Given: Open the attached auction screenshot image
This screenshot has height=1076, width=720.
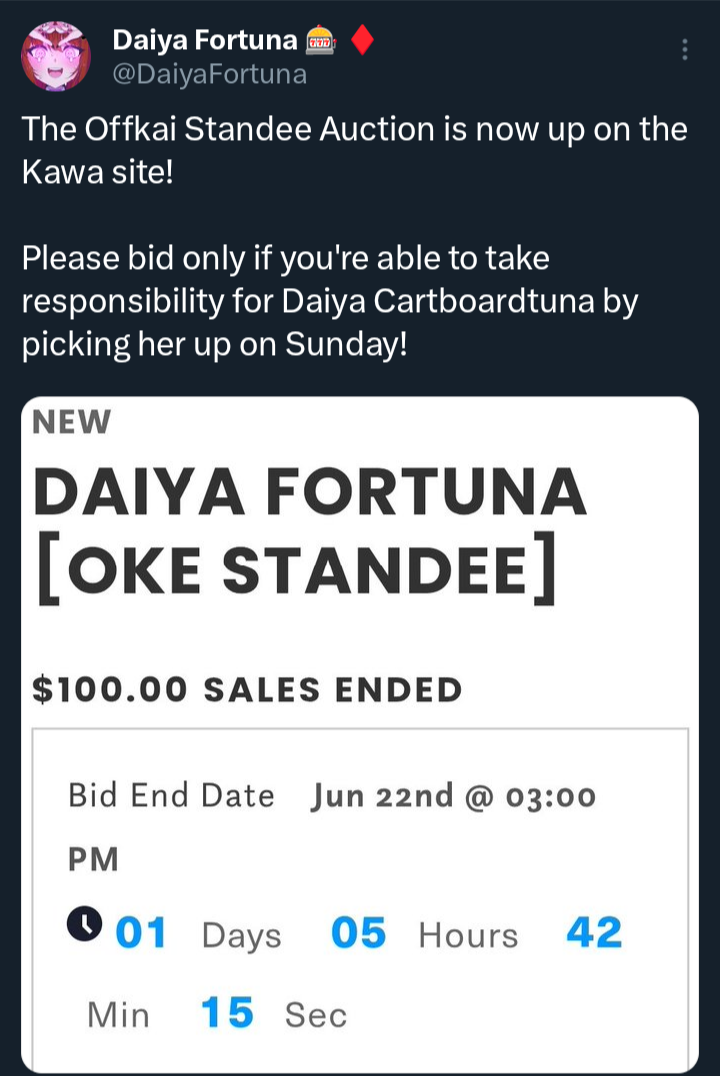Looking at the screenshot, I should (x=360, y=735).
